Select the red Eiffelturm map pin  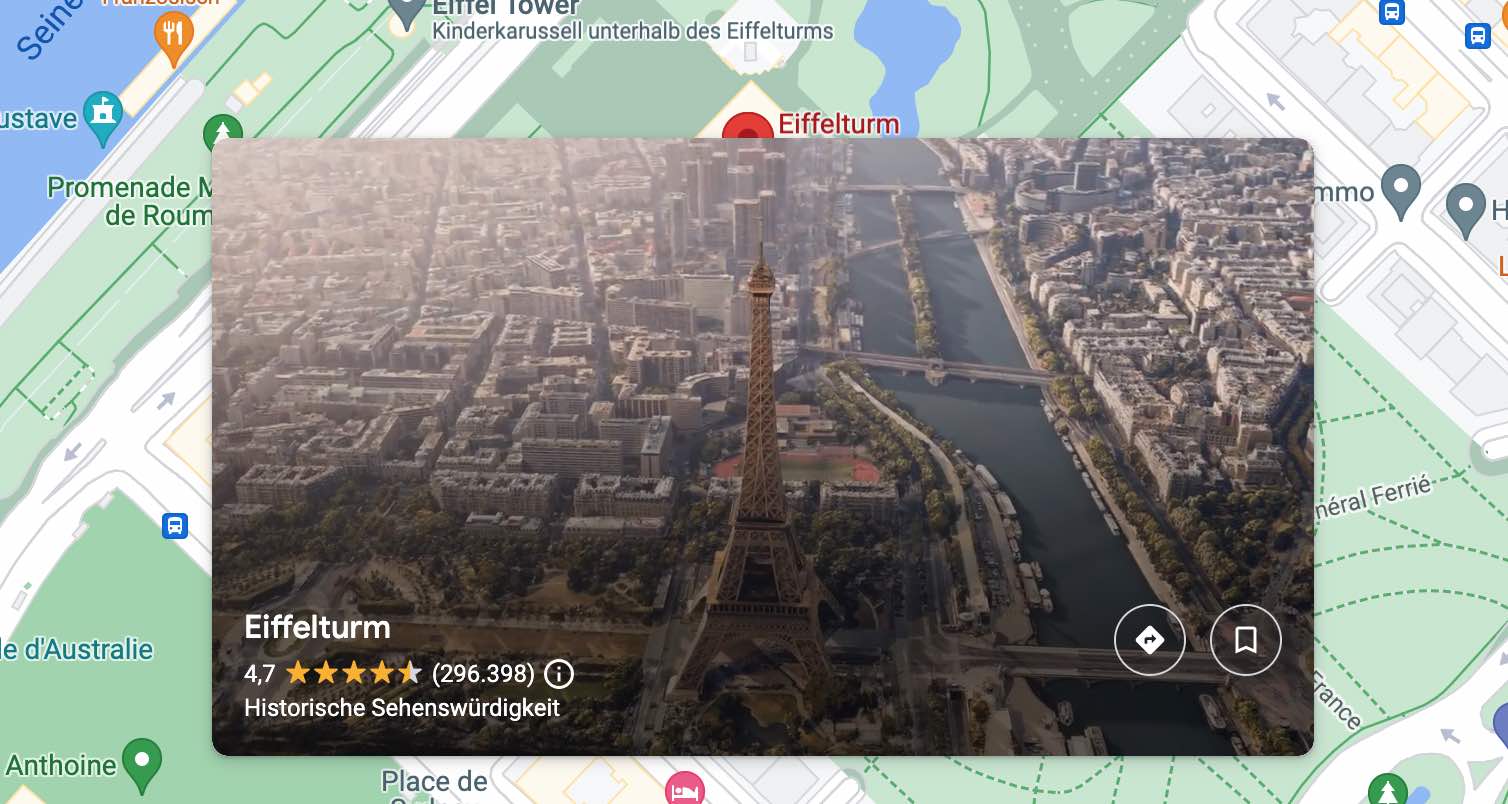pyautogui.click(x=747, y=128)
